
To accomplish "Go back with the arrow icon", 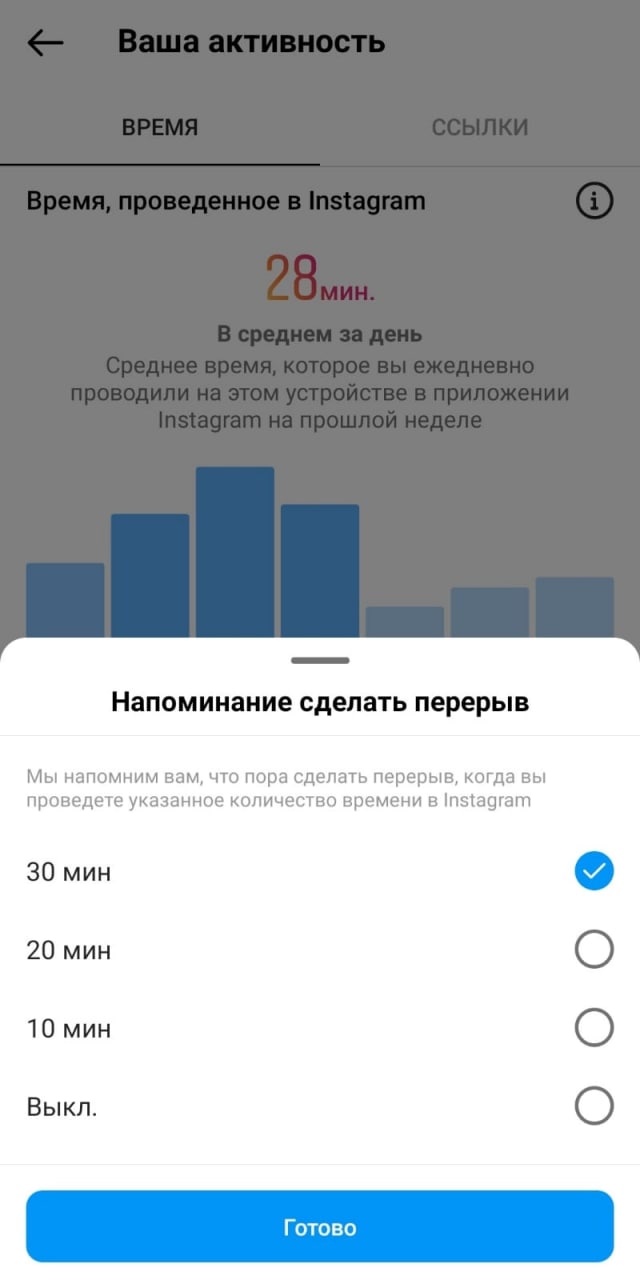I will pyautogui.click(x=46, y=42).
